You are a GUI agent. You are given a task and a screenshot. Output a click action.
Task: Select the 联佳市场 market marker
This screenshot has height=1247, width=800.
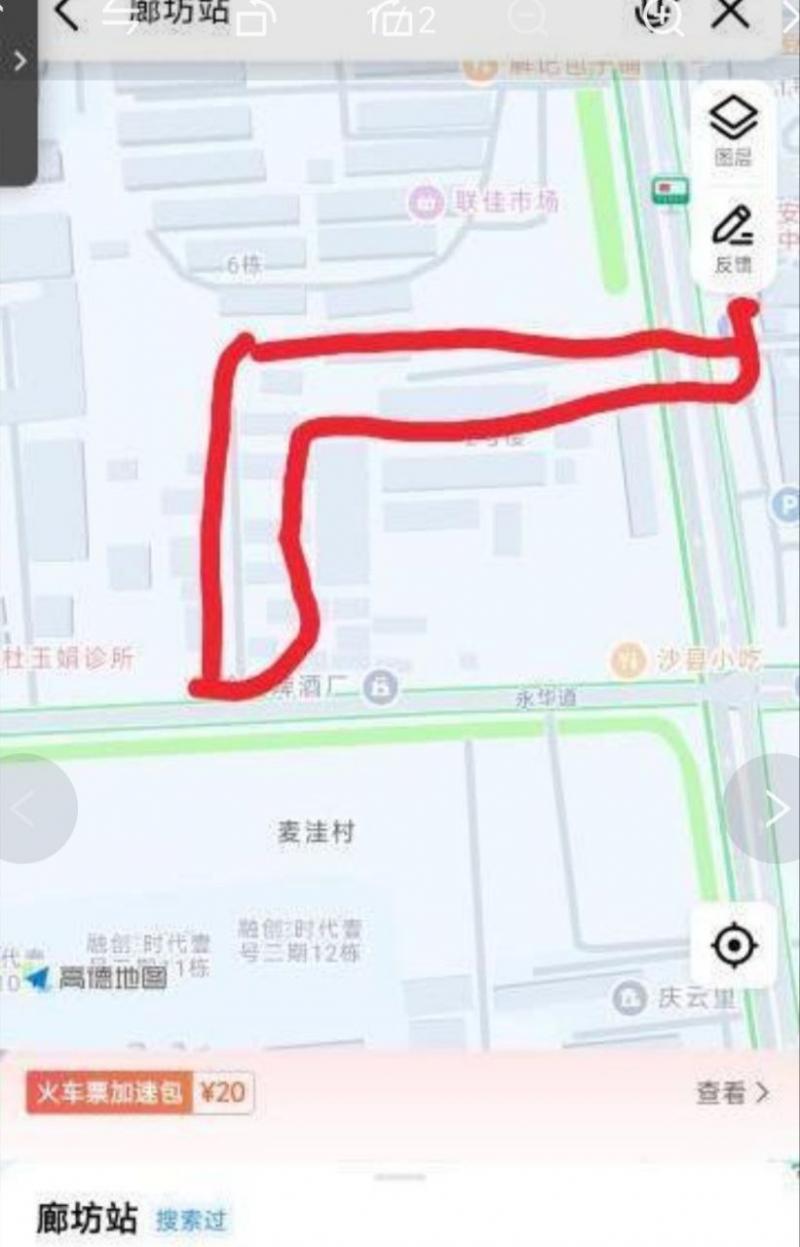(x=425, y=202)
